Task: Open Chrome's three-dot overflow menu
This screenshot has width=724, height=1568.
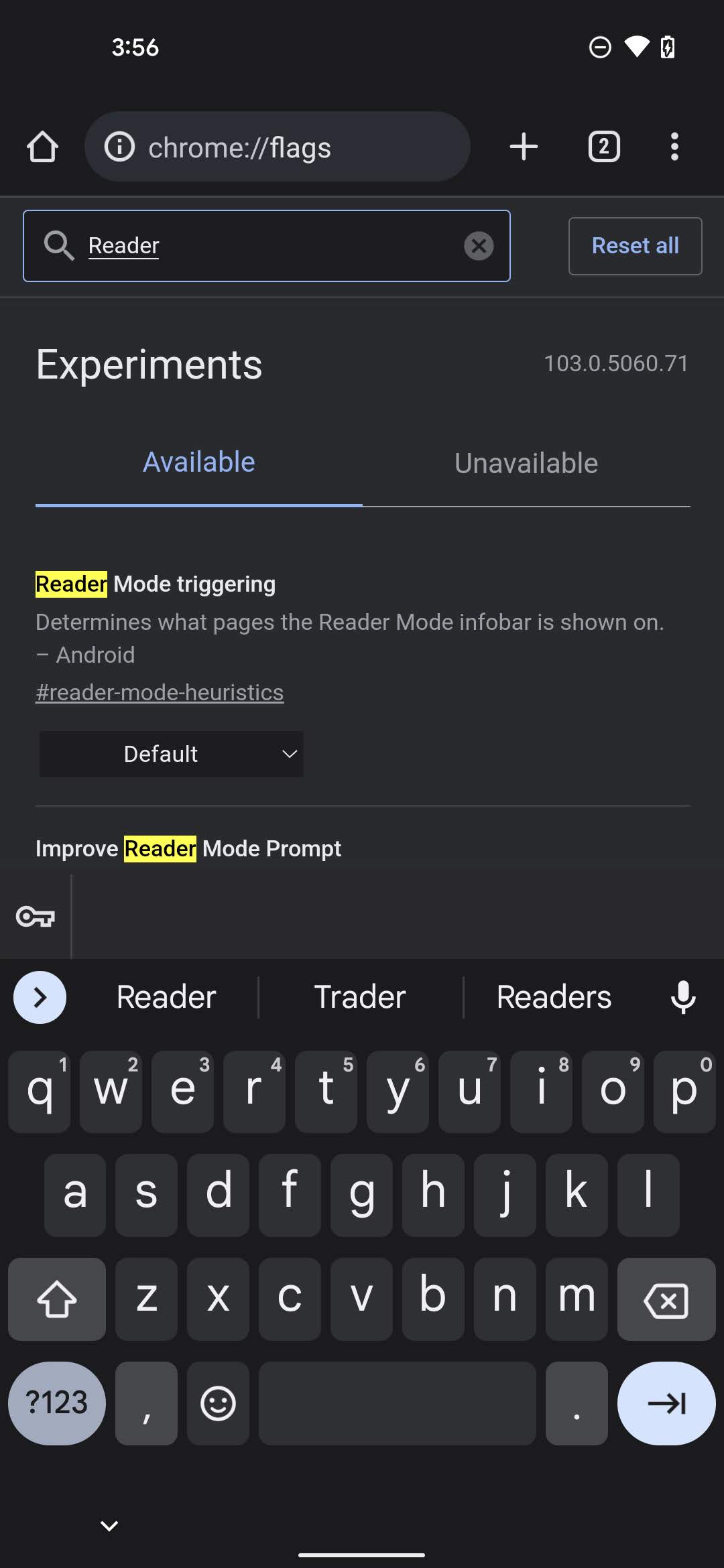Action: [x=674, y=147]
